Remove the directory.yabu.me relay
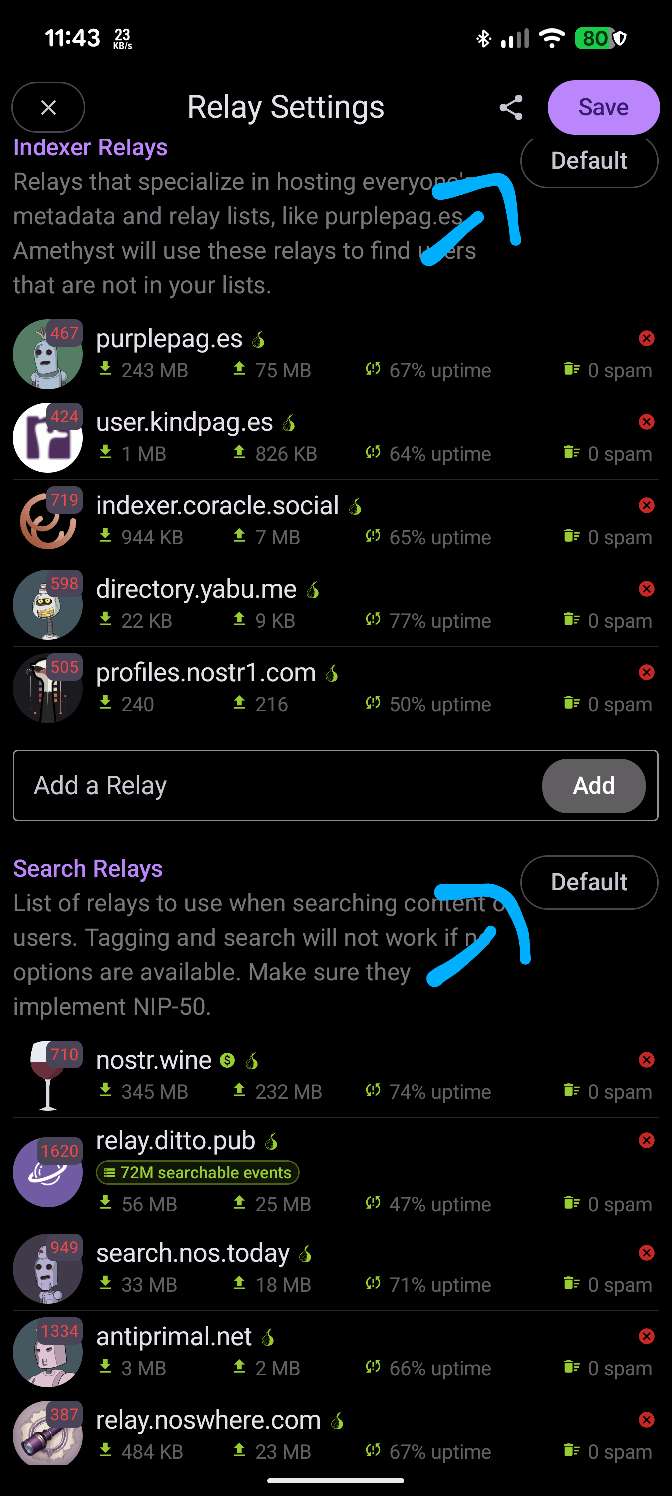Image resolution: width=672 pixels, height=1496 pixels. 646,589
